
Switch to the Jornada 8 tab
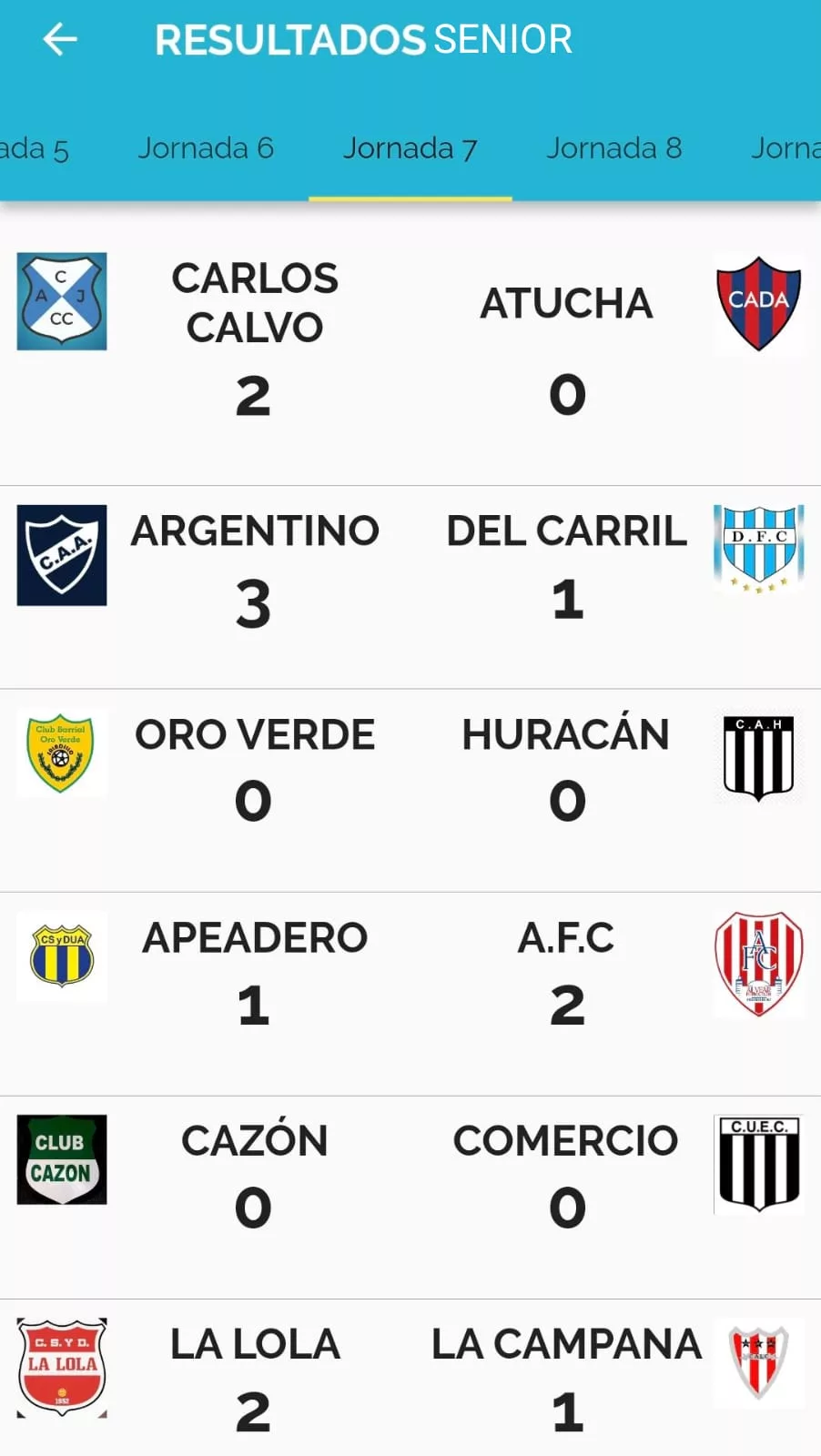[x=613, y=147]
